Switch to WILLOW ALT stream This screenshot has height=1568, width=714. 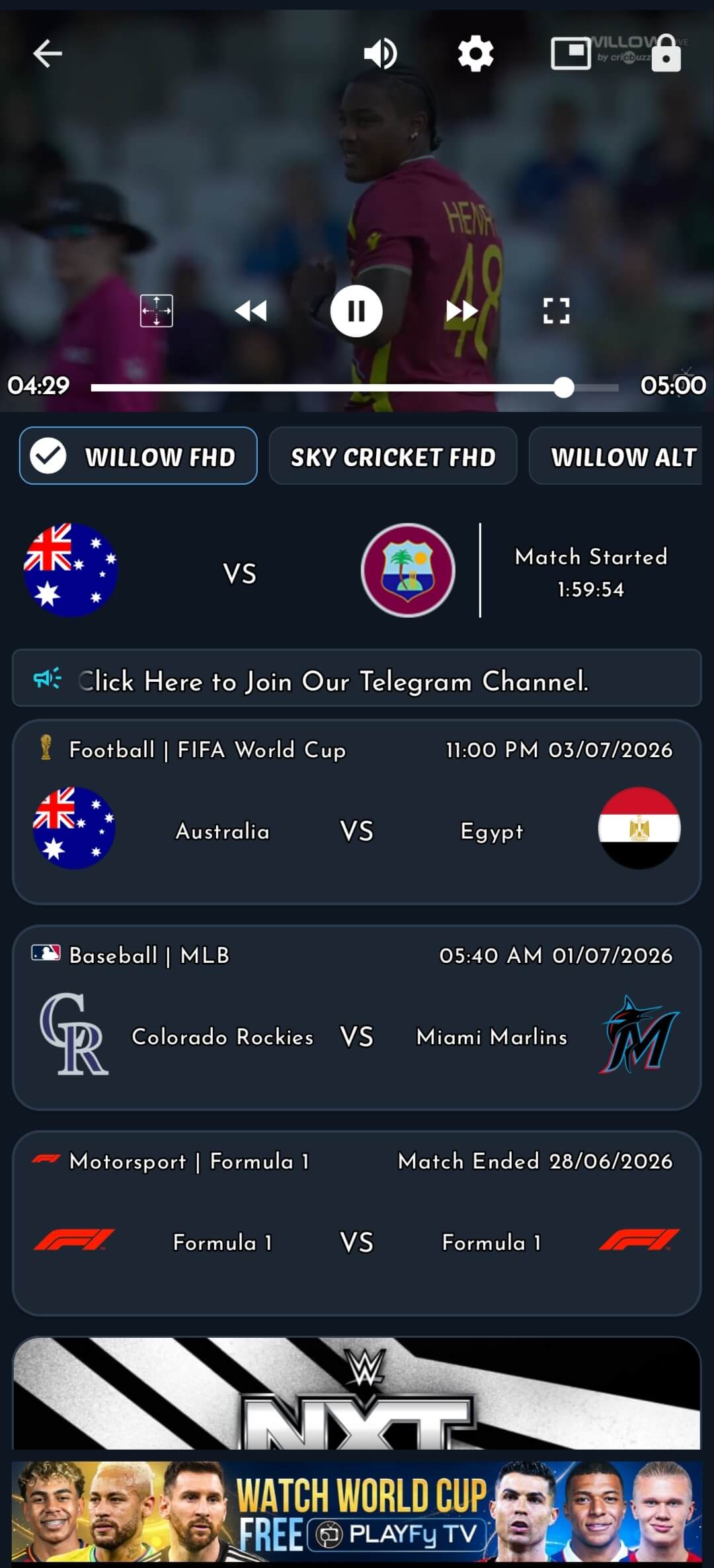coord(615,456)
